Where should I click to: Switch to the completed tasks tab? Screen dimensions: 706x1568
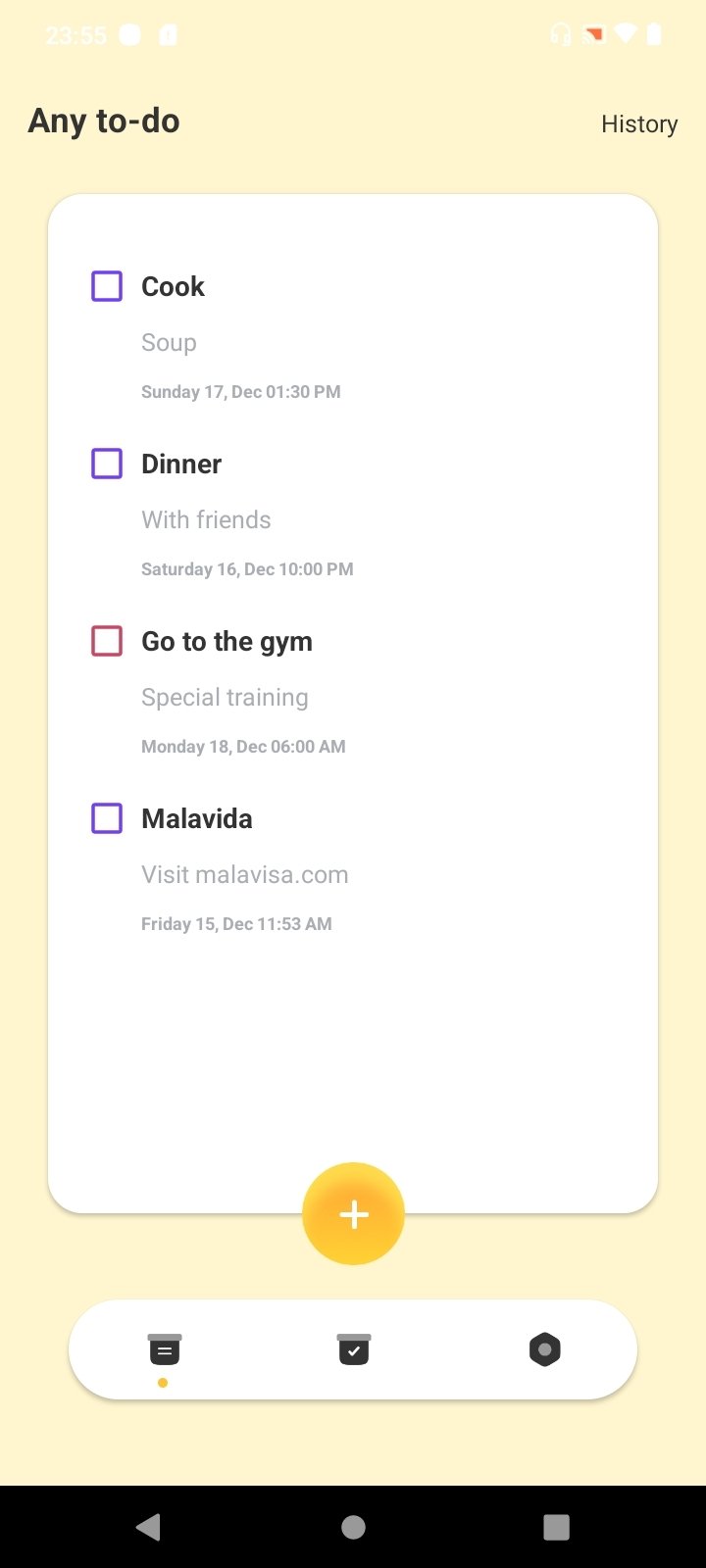(x=353, y=1350)
